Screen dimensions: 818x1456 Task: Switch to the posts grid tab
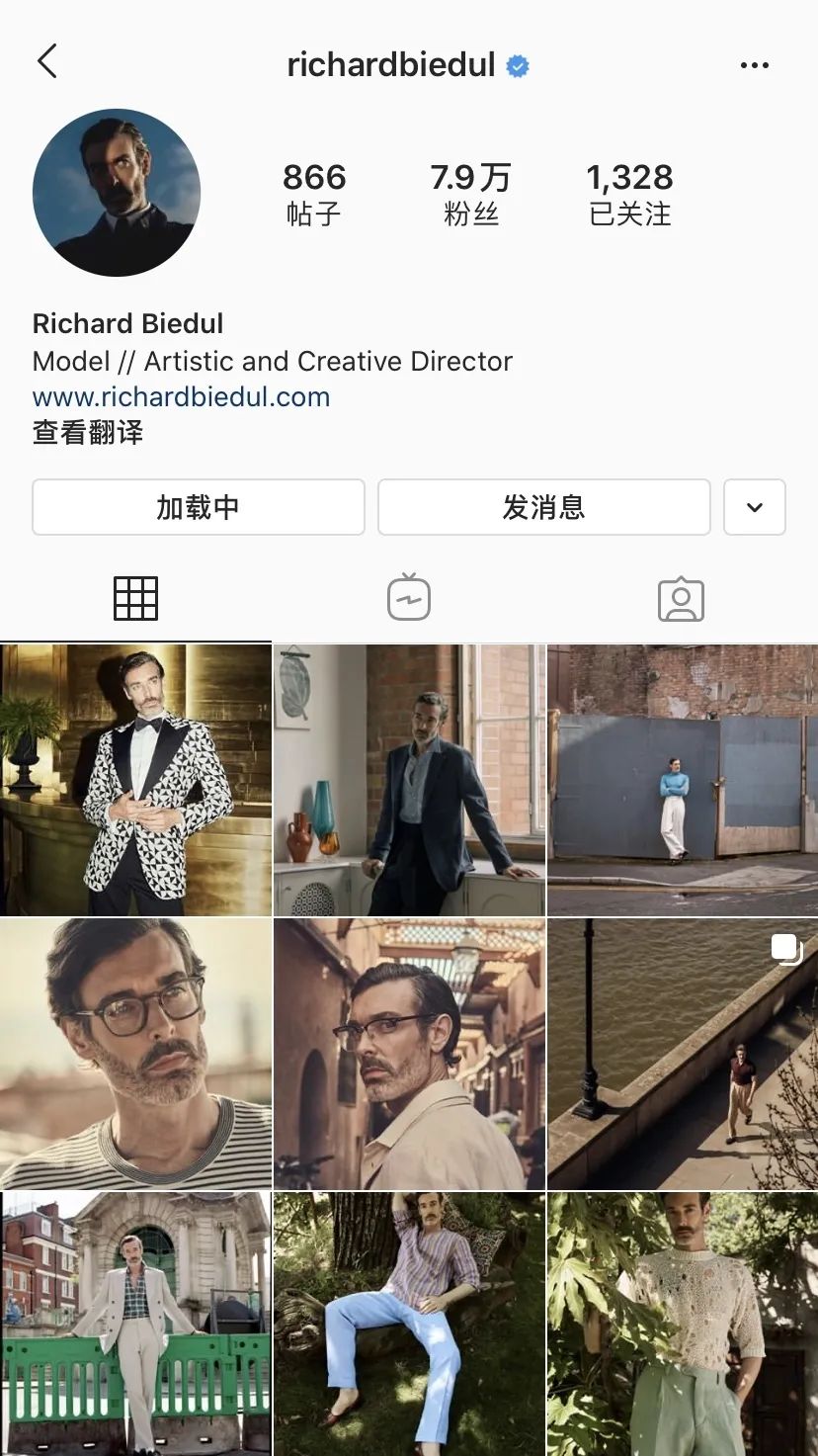click(135, 598)
